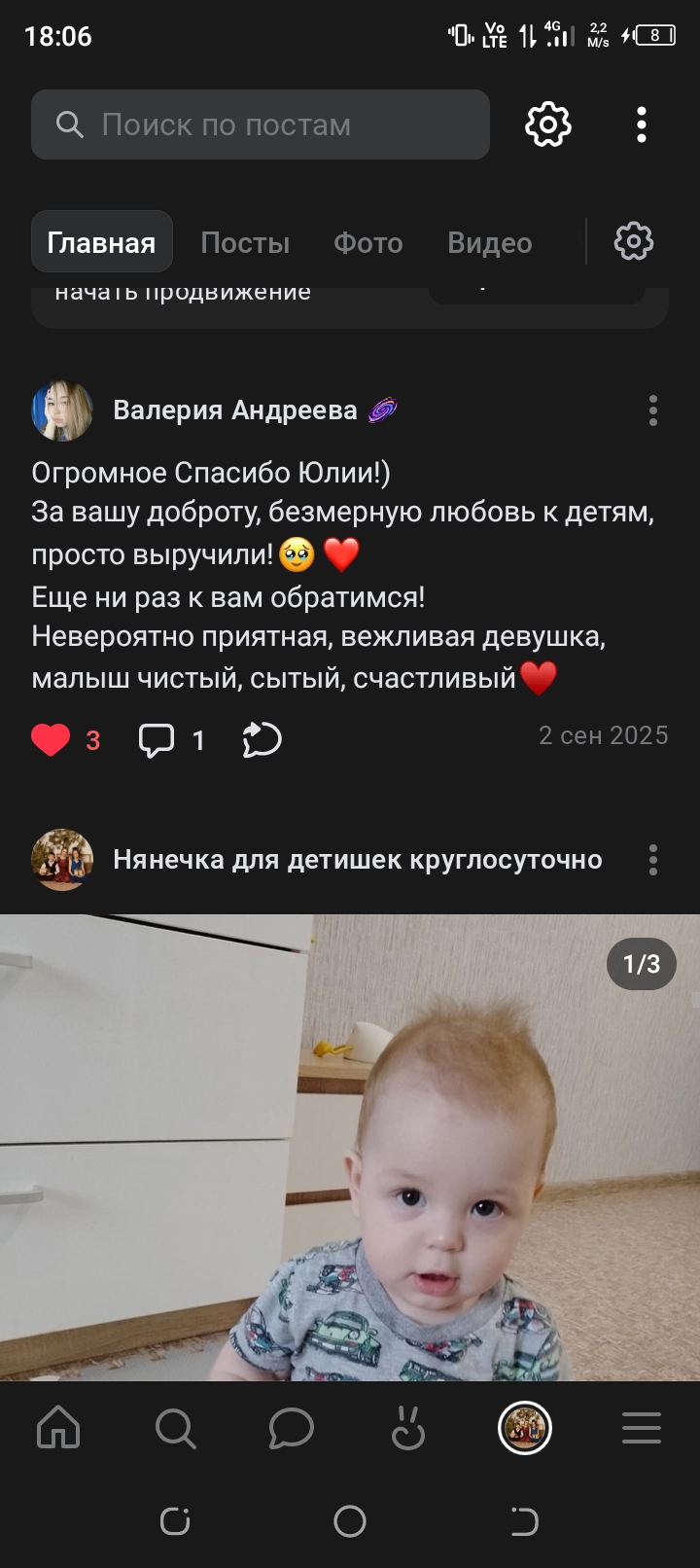Image resolution: width=700 pixels, height=1568 pixels.
Task: Open Нянечка для детишек круглосуточно page
Action: [x=357, y=860]
